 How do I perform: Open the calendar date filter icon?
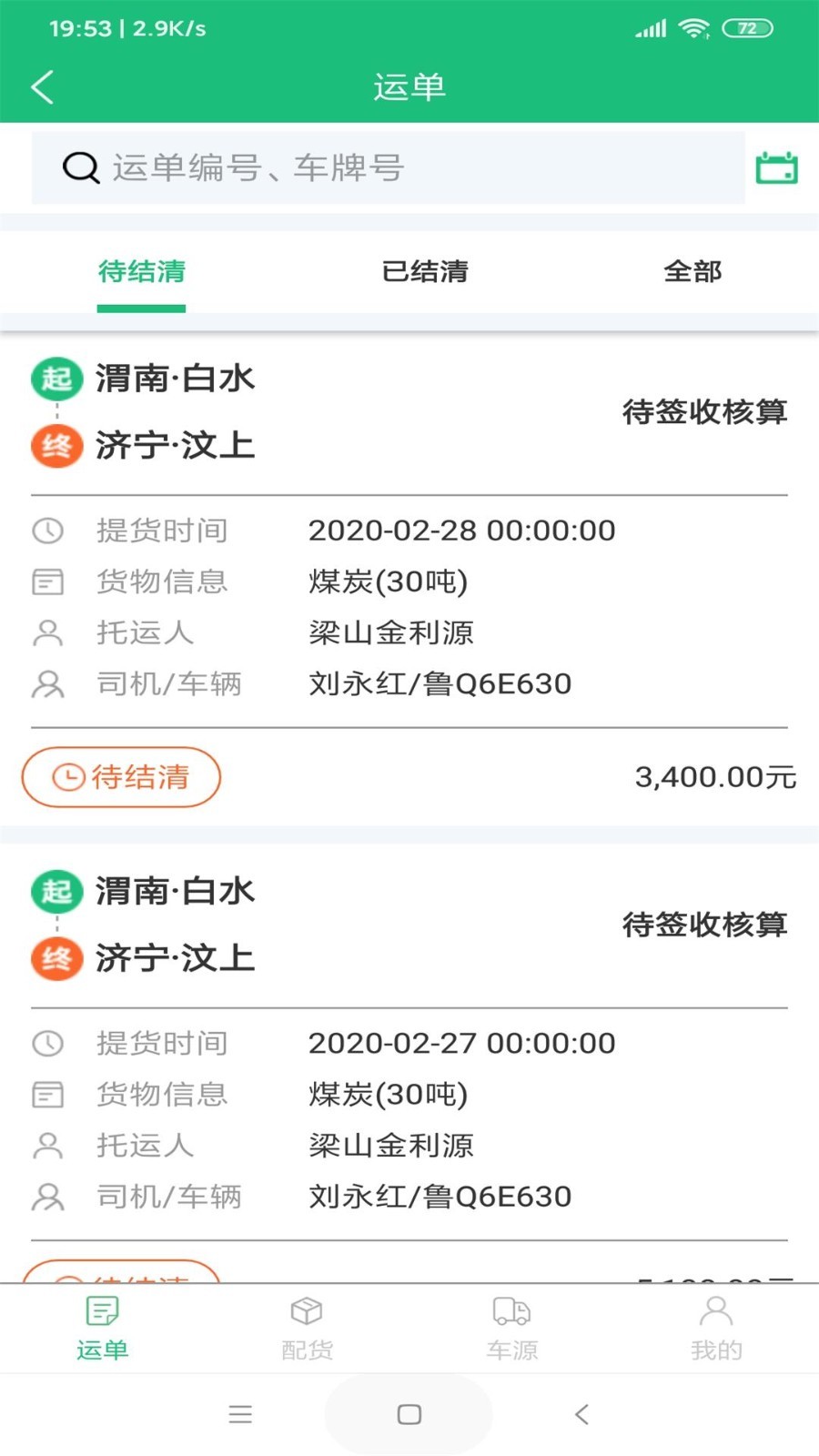pyautogui.click(x=778, y=168)
